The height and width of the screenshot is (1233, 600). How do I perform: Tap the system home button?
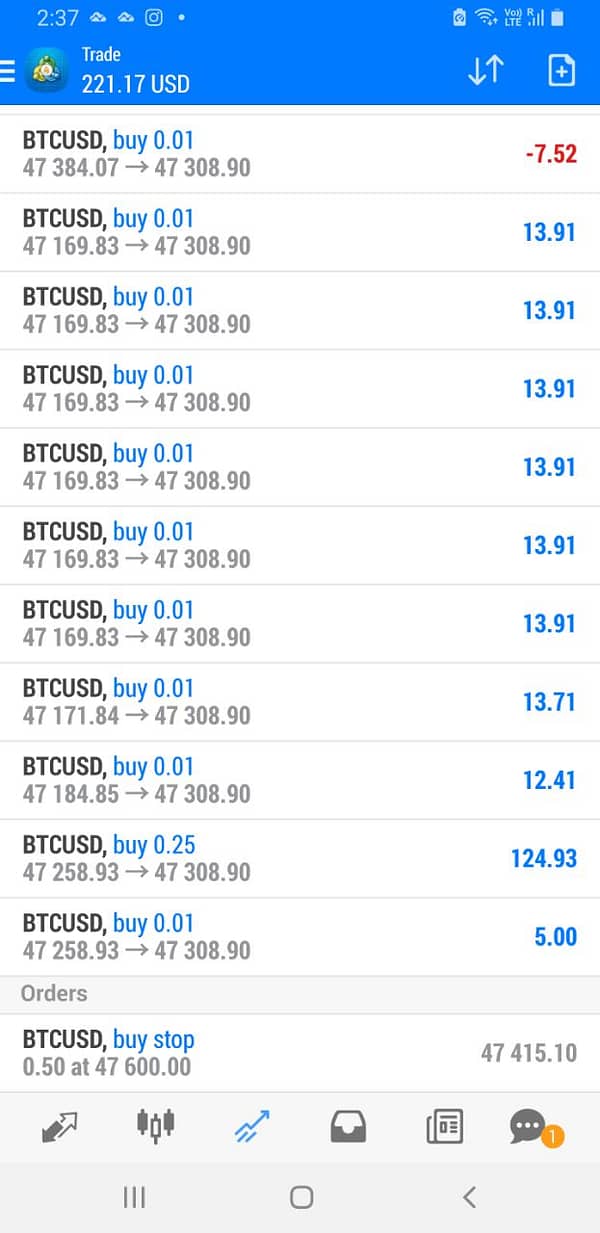(x=301, y=1197)
